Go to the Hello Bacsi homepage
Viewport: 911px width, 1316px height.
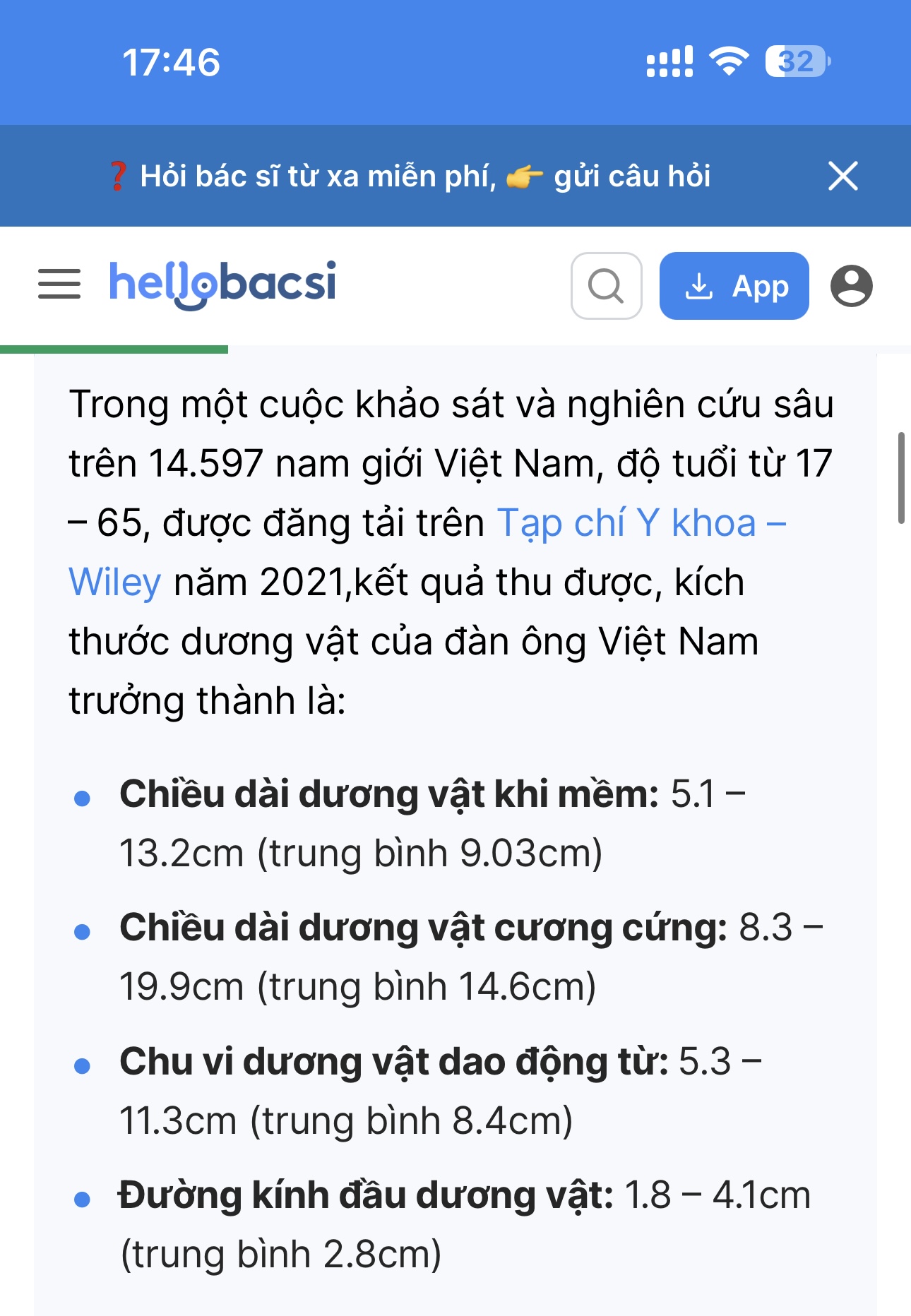(x=222, y=285)
